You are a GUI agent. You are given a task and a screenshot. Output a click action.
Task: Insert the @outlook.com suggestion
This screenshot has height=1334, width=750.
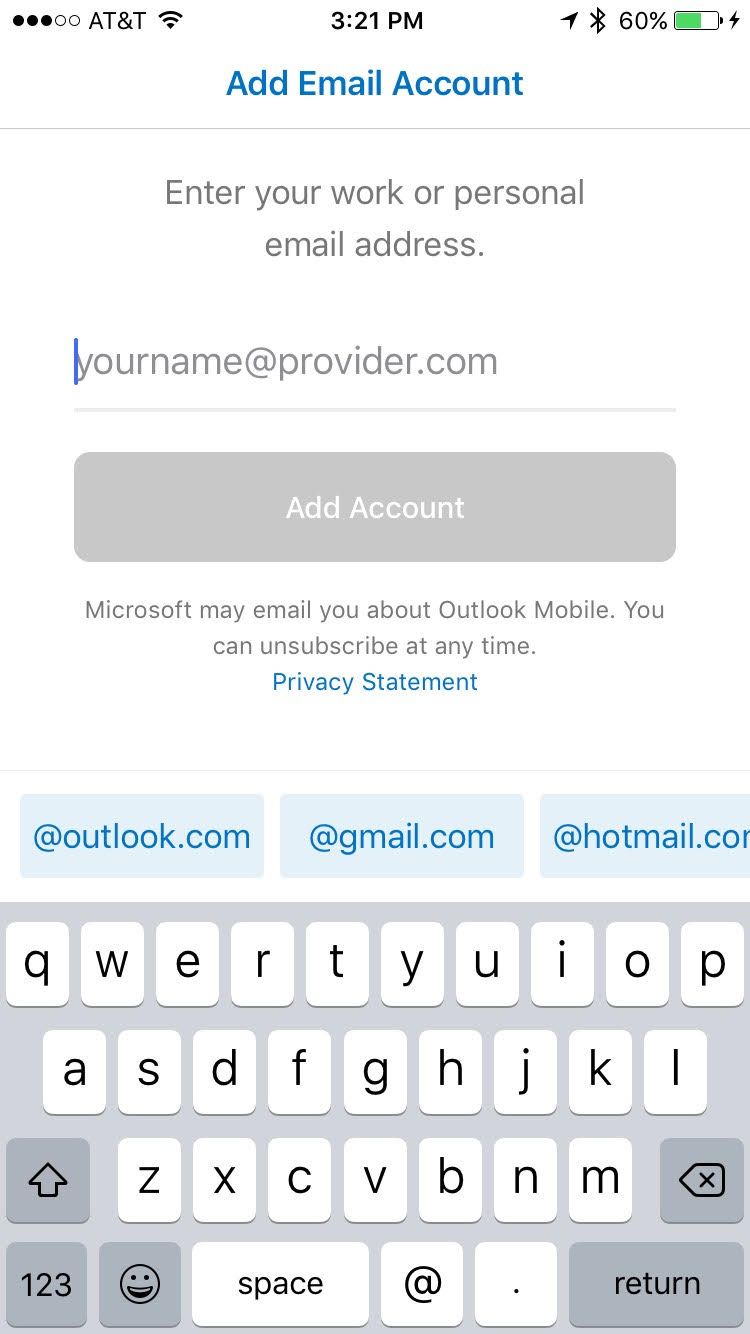142,836
